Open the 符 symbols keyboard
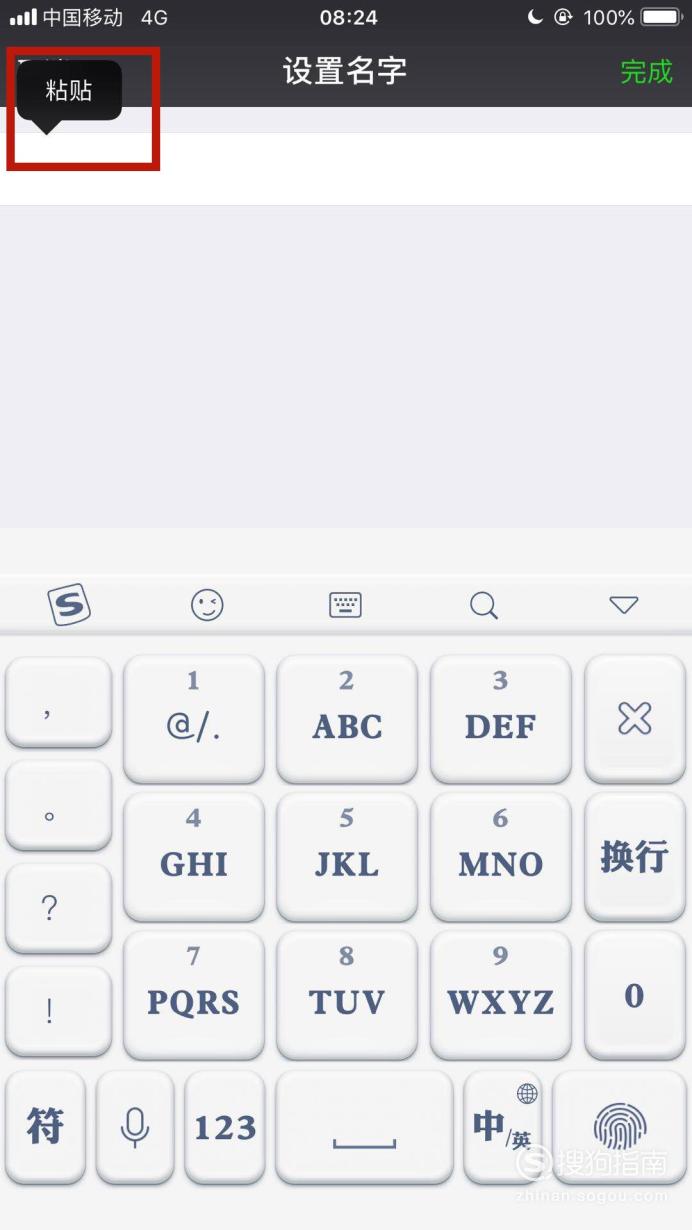This screenshot has width=692, height=1230. (45, 1127)
